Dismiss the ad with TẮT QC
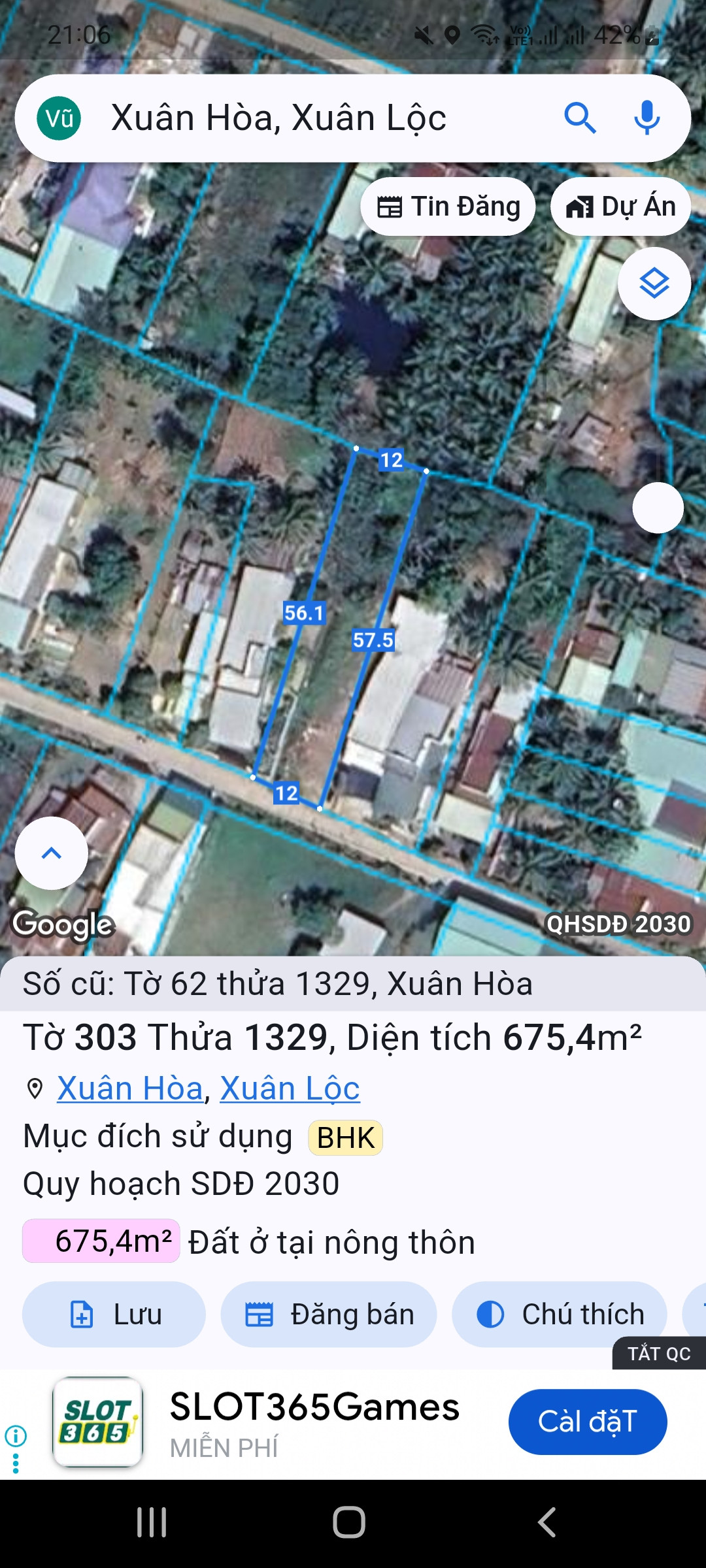Screen dimensions: 706x1568 (659, 1353)
